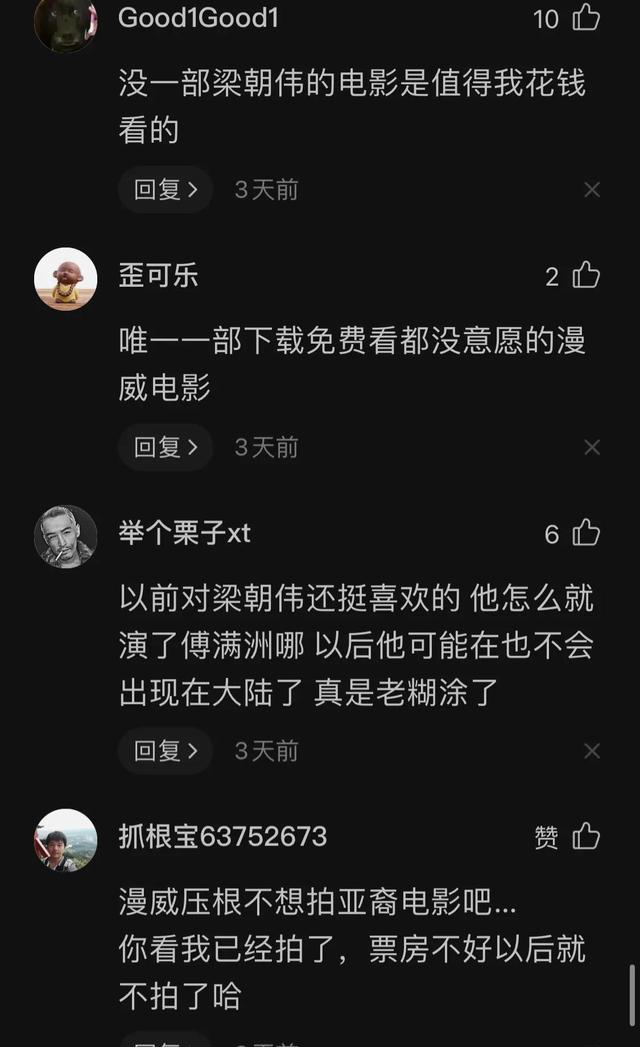This screenshot has height=1047, width=640.
Task: Open Good1Good1's profile avatar
Action: point(66,22)
